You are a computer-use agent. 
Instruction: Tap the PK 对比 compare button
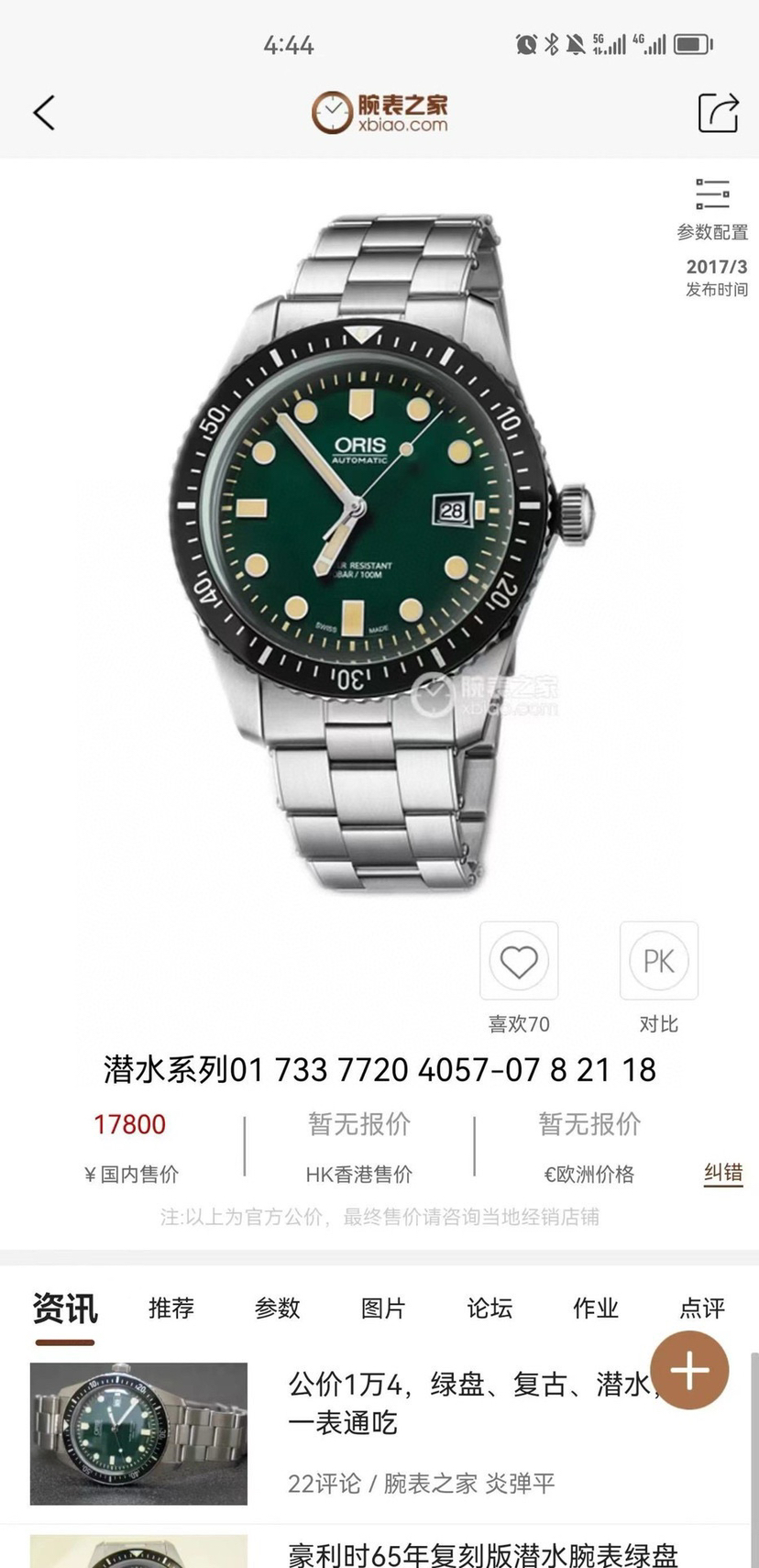tap(658, 961)
